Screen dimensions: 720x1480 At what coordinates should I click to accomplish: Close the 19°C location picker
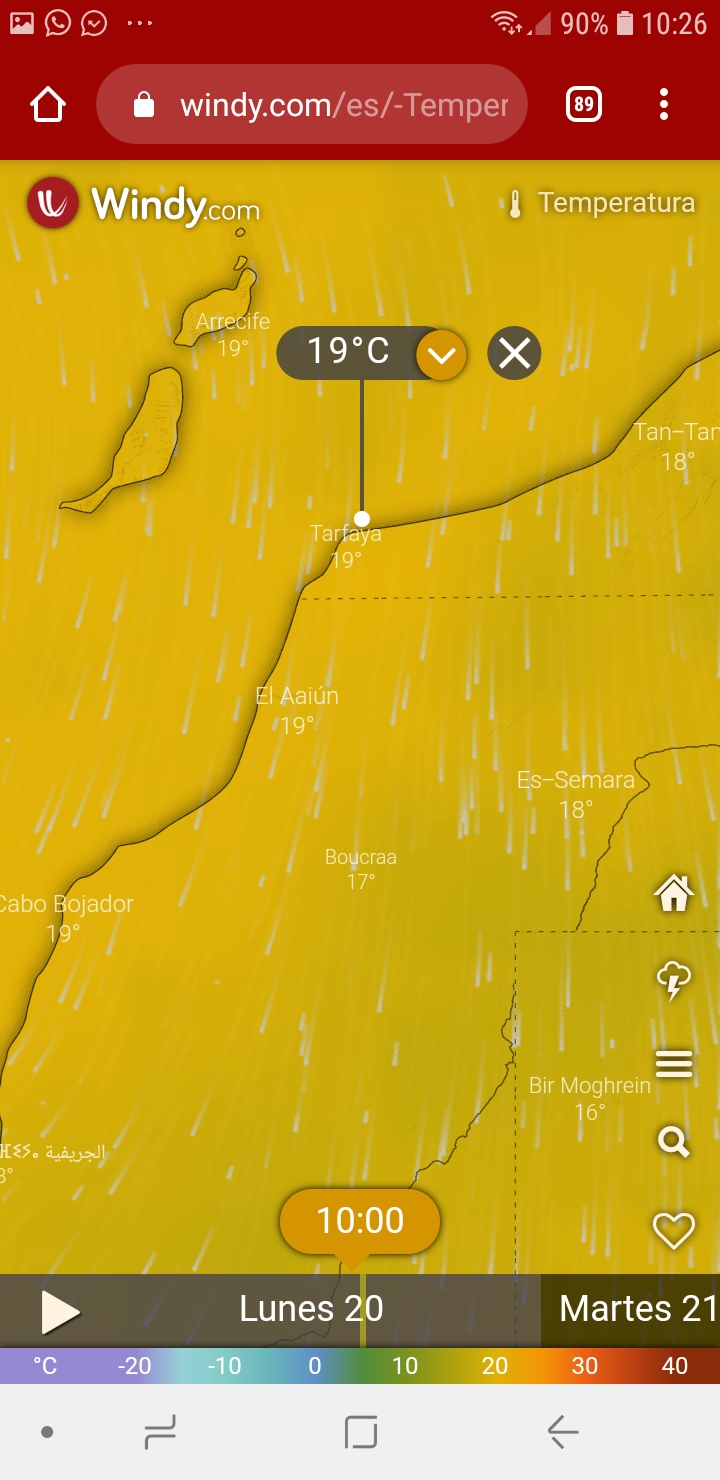[514, 353]
